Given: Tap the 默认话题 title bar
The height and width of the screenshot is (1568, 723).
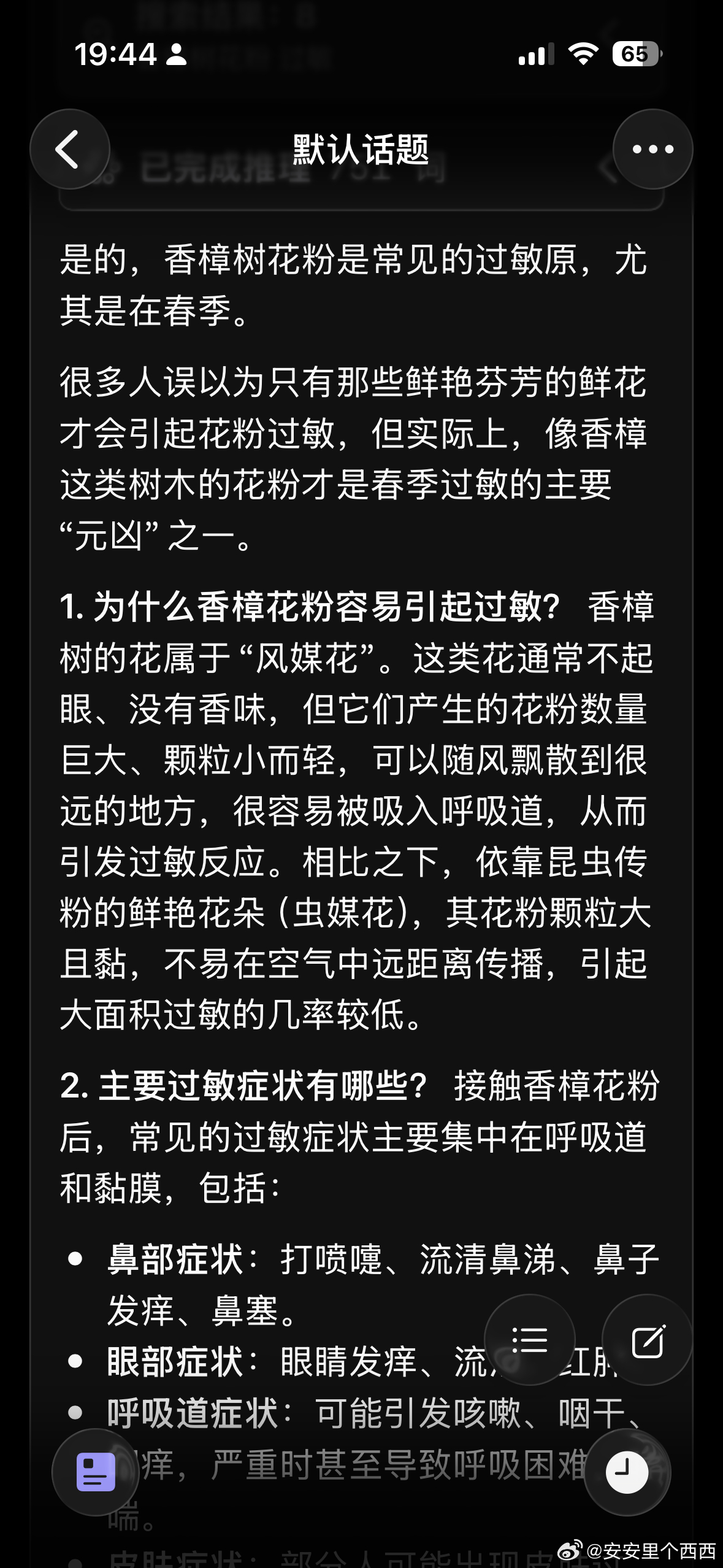Looking at the screenshot, I should tap(361, 146).
